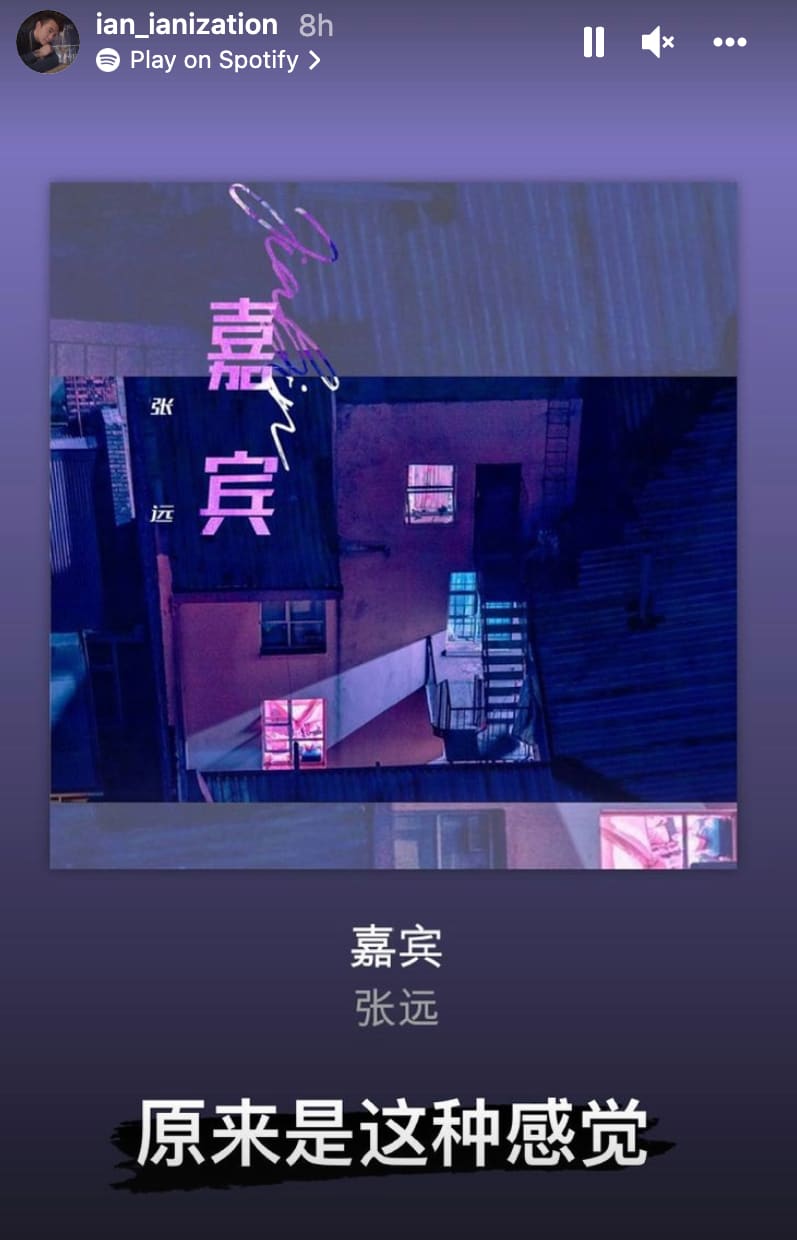Open ian_ianization's profile picture

pyautogui.click(x=47, y=41)
